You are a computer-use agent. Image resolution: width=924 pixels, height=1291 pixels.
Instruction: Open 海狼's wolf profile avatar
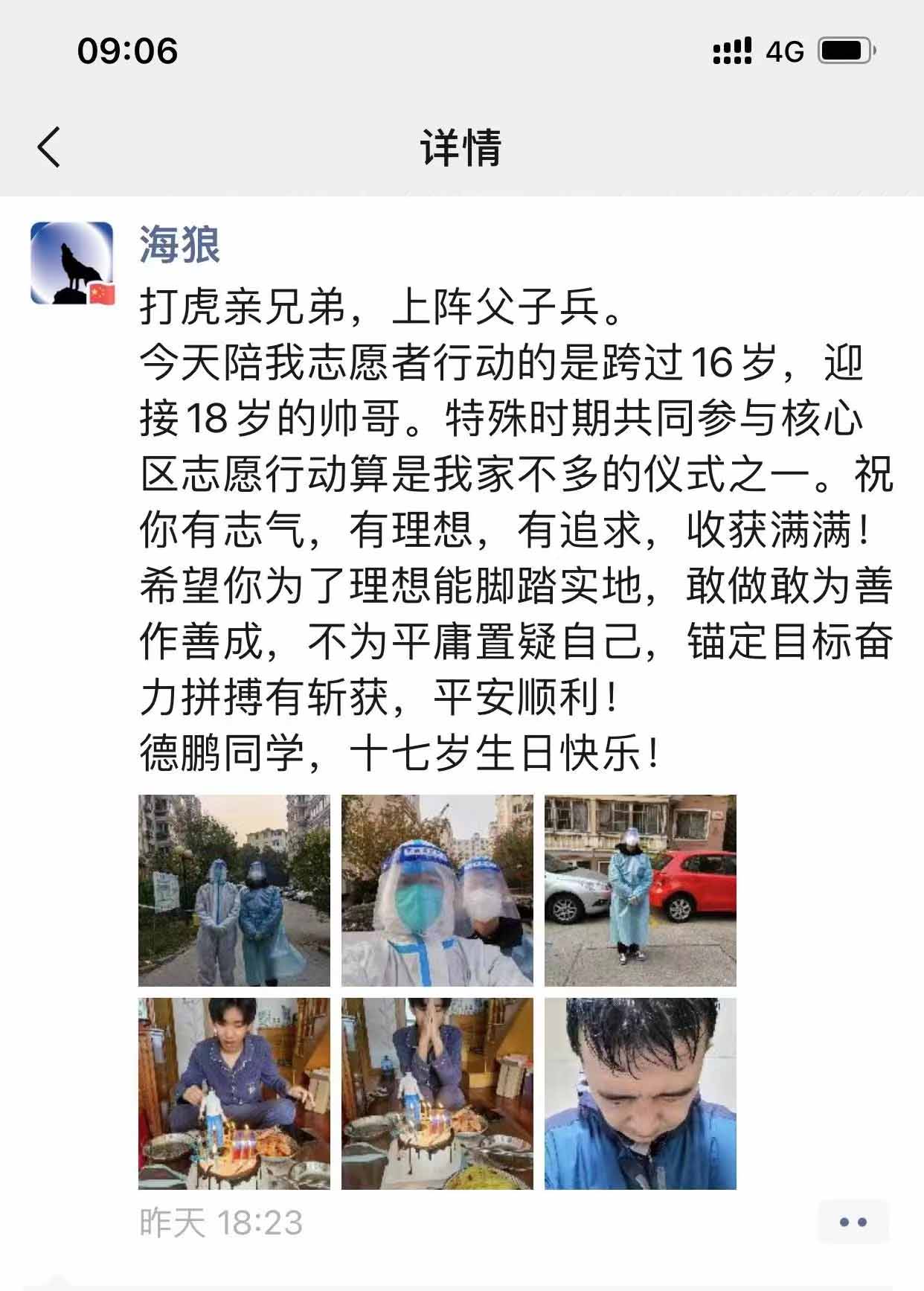tap(72, 263)
